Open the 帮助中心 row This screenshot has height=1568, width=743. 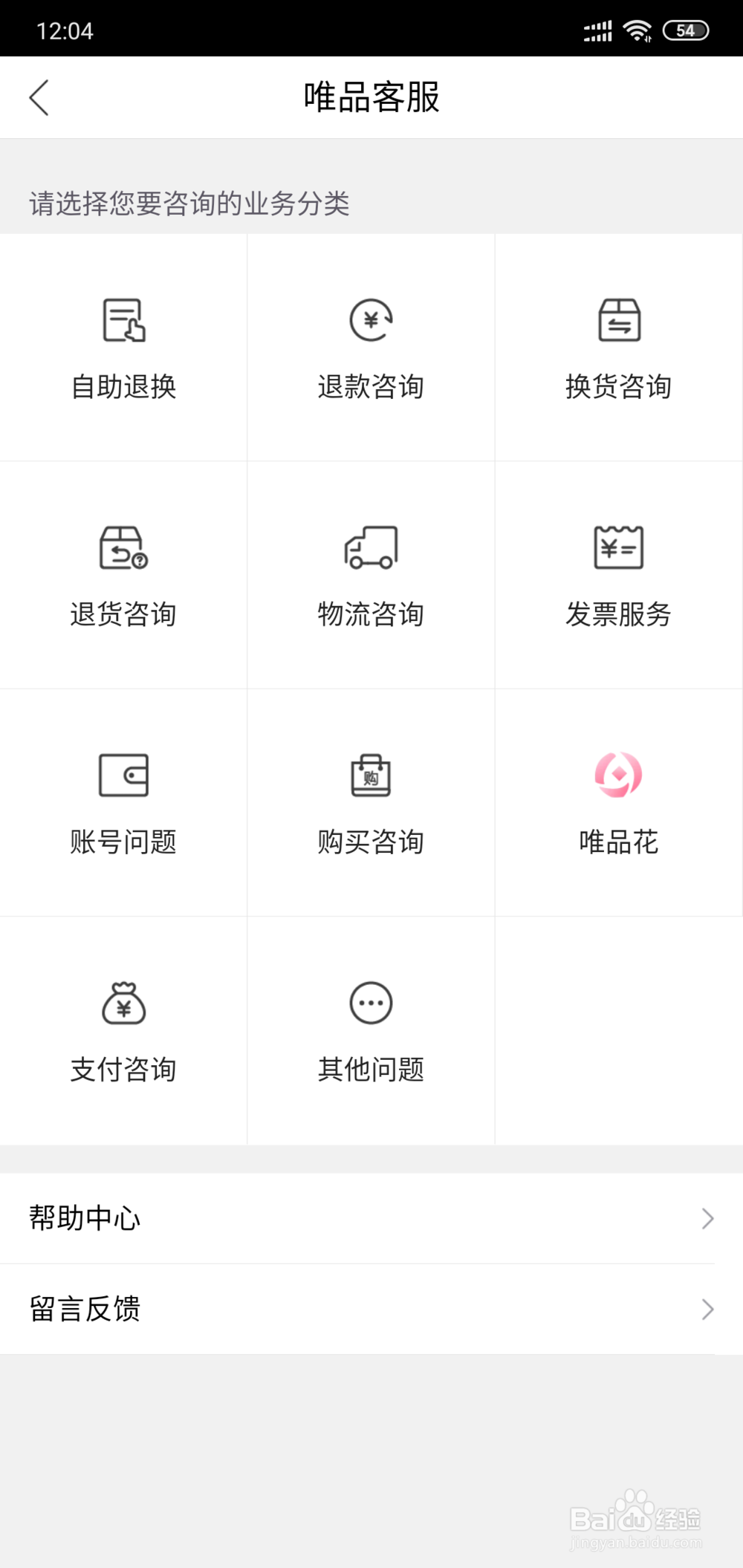pos(371,1218)
